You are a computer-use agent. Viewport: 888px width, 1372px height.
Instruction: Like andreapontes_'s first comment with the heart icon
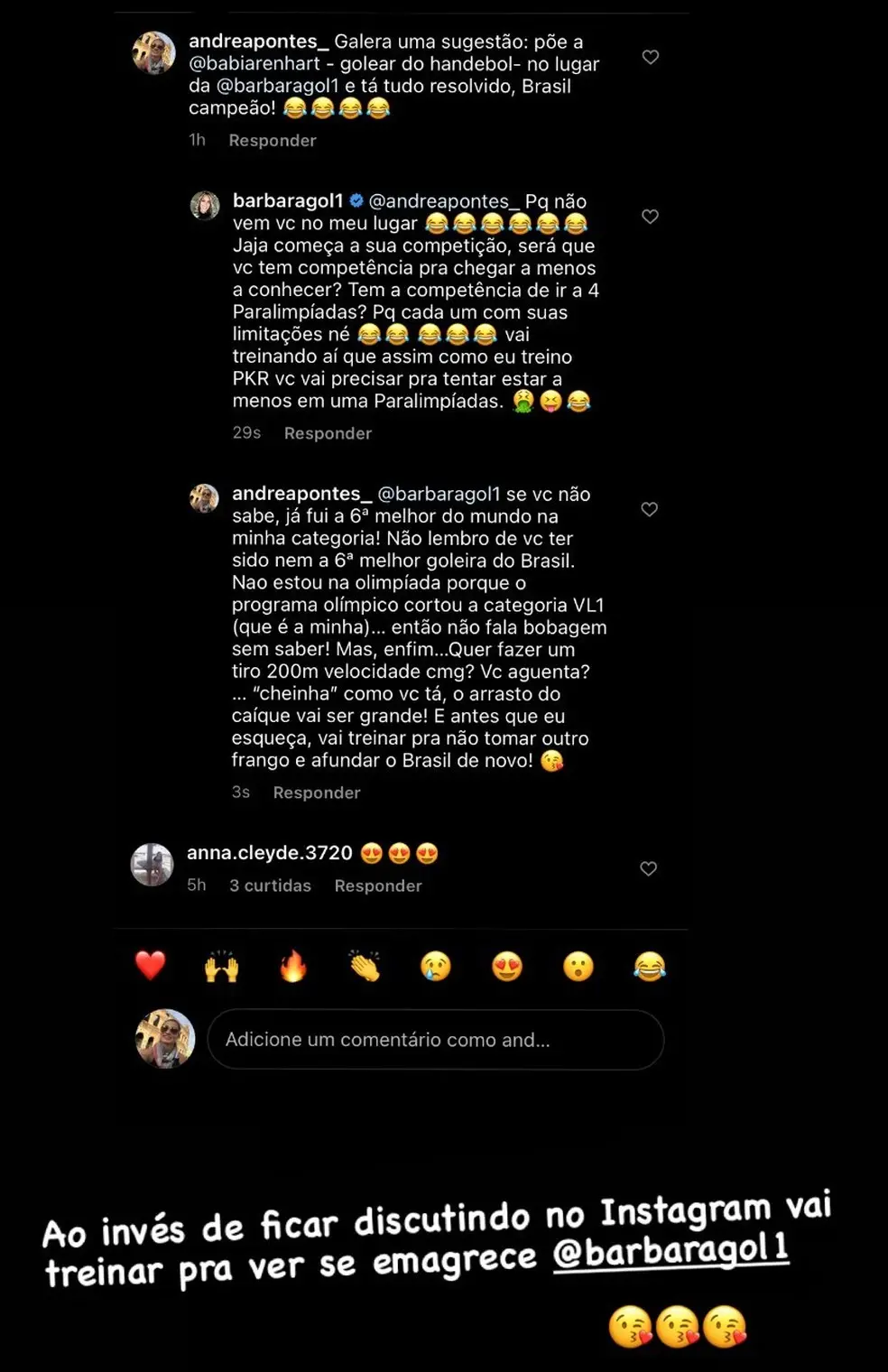650,57
